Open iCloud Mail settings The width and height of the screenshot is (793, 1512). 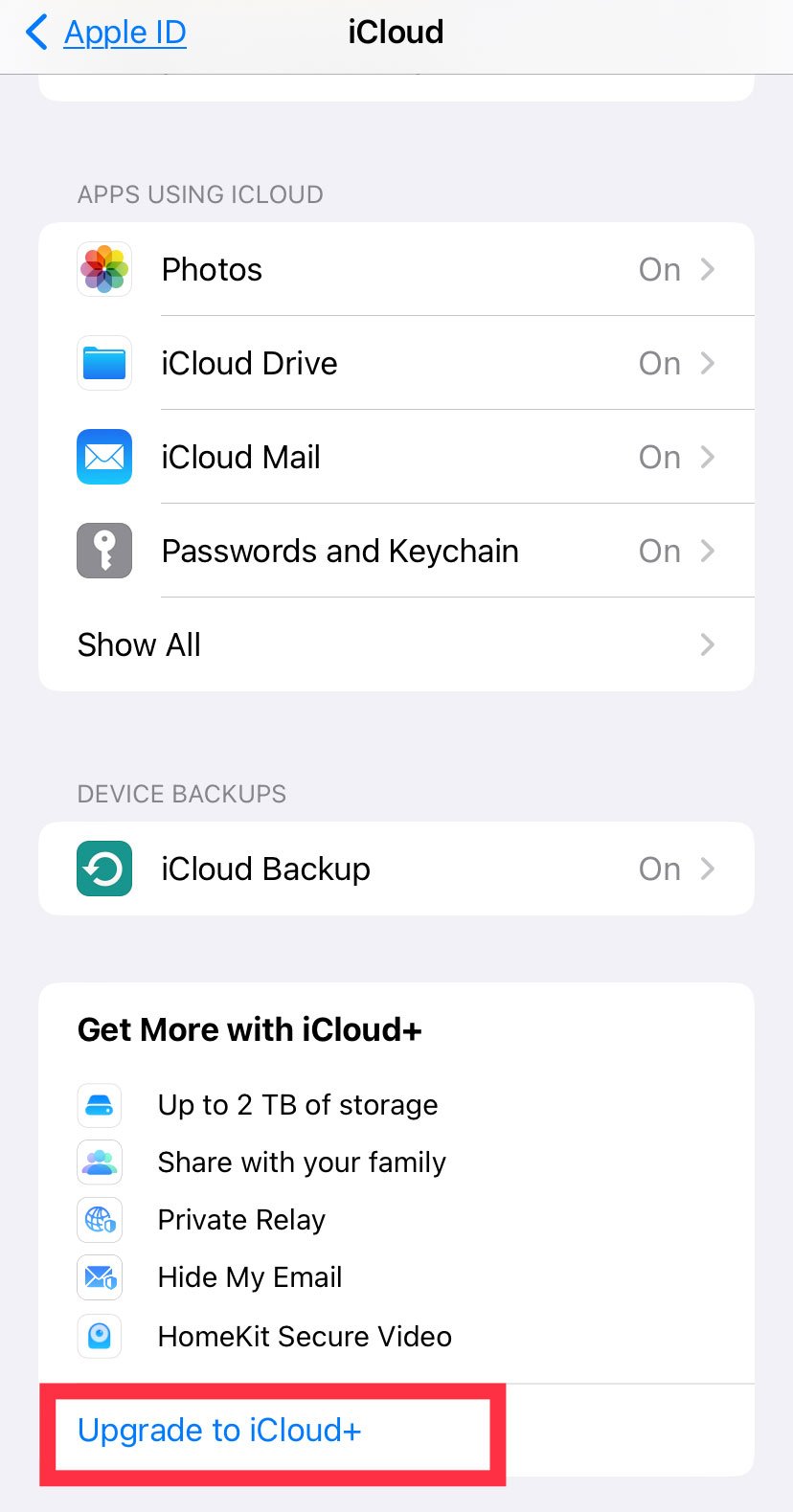coord(396,458)
